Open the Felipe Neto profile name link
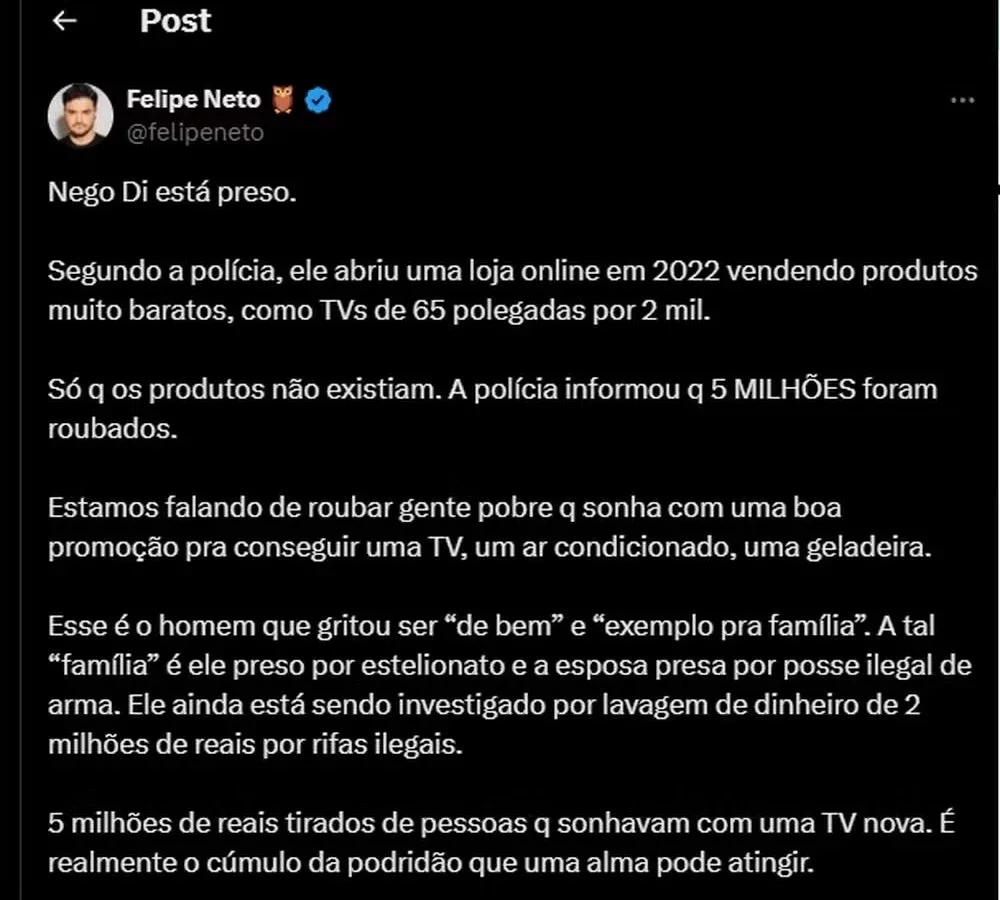 [194, 99]
